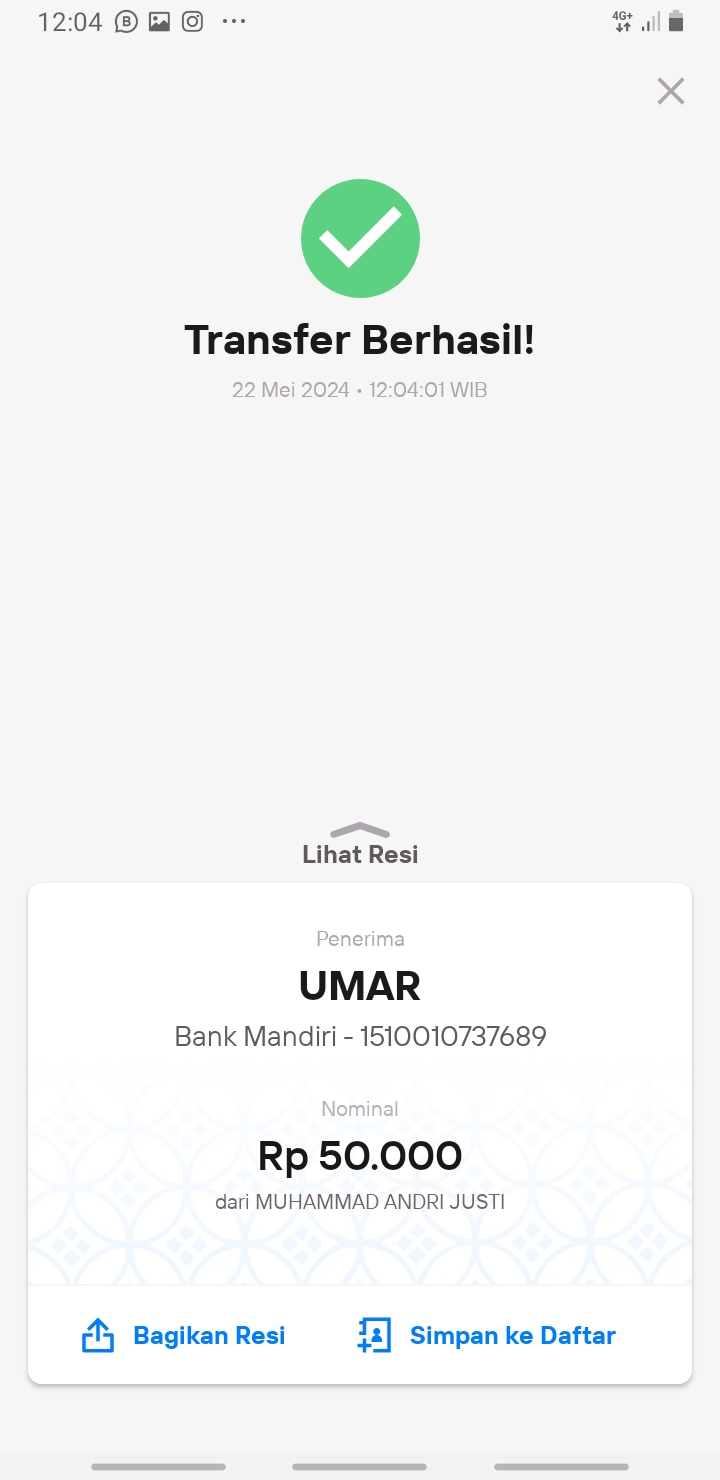Expand Lihat Resi to view receipt
Viewport: 720px width, 1480px height.
[360, 845]
